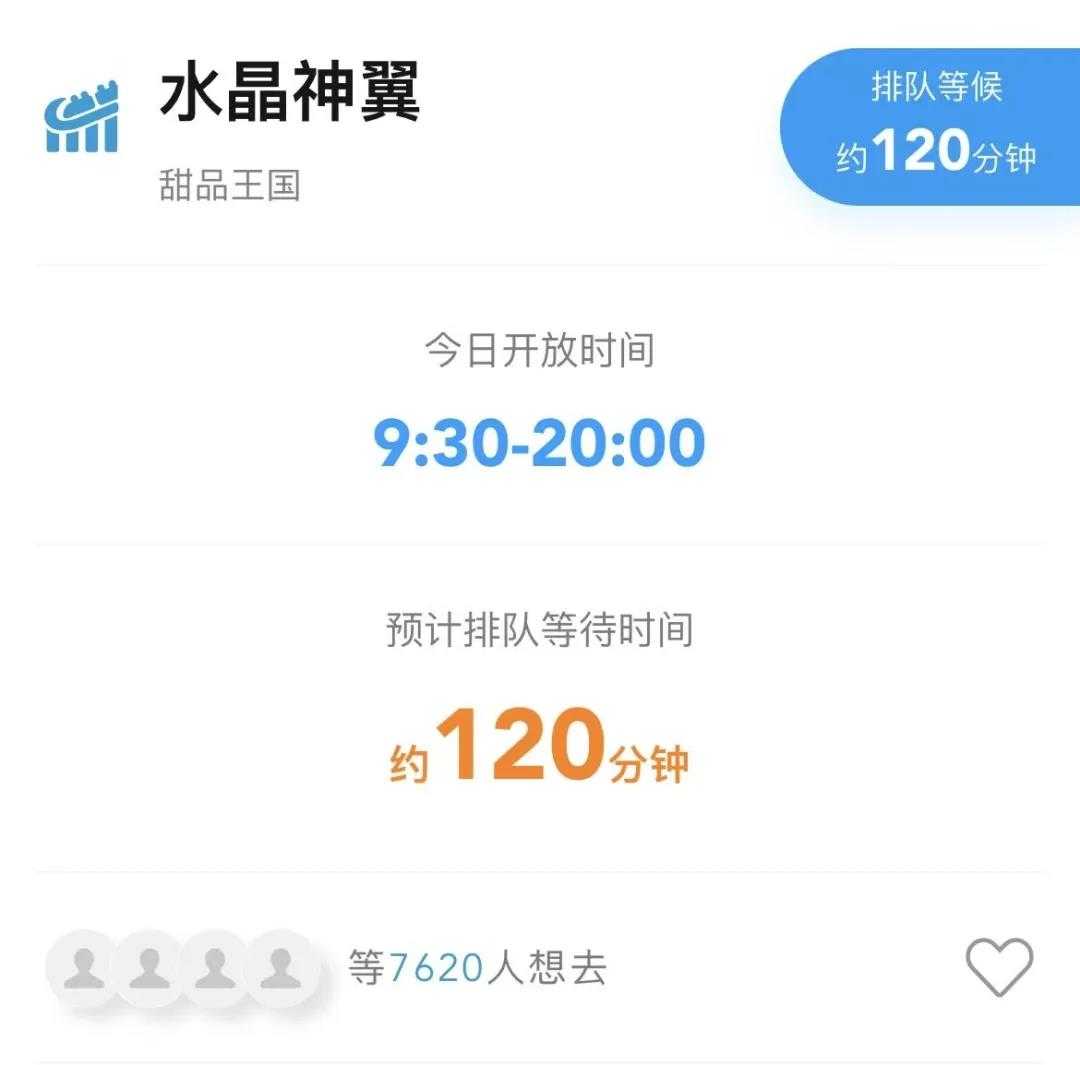Favorite 水晶神翼 with the heart icon
Image resolution: width=1080 pixels, height=1065 pixels.
coord(999,967)
